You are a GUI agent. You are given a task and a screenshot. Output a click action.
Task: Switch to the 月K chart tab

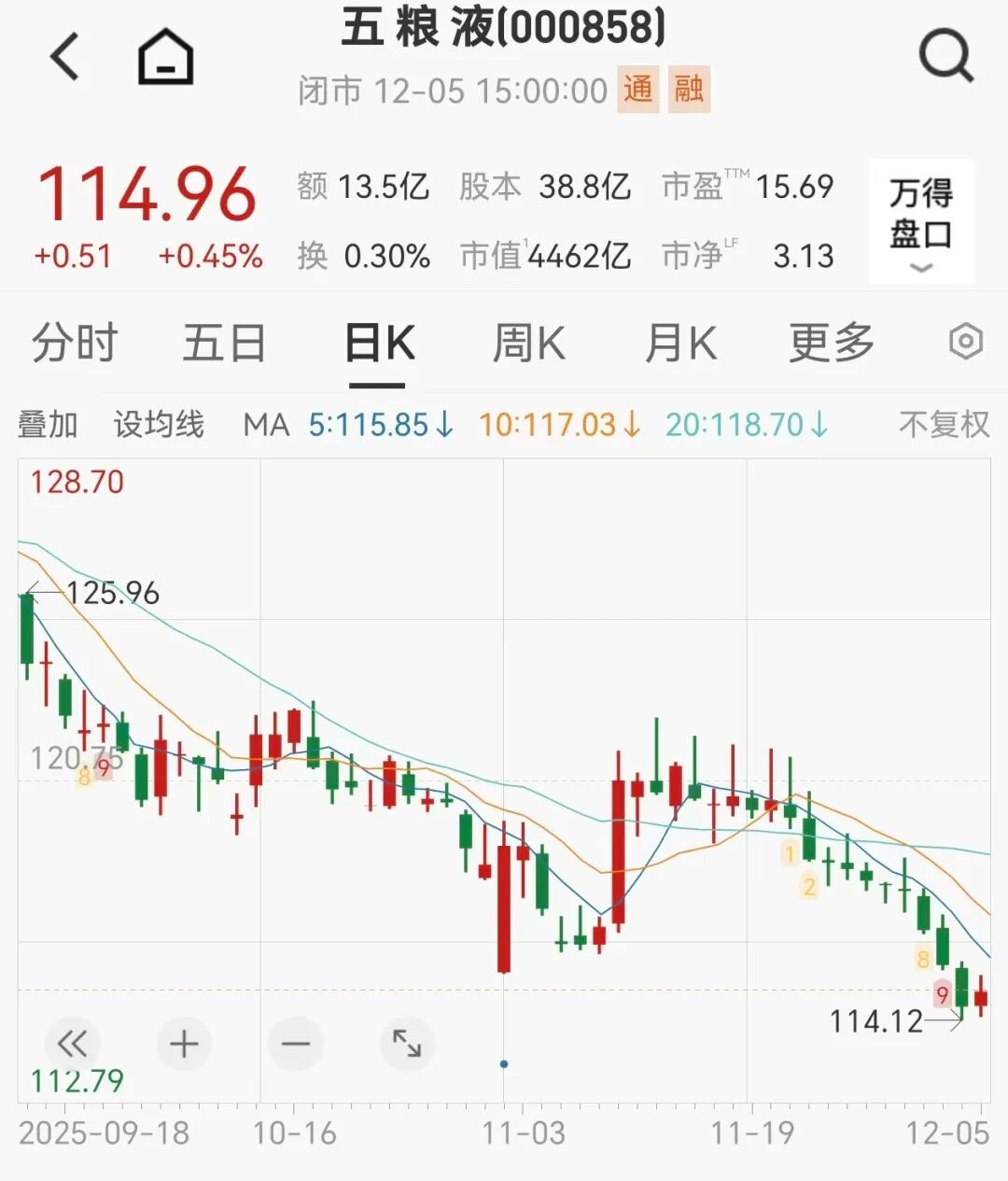pos(680,343)
